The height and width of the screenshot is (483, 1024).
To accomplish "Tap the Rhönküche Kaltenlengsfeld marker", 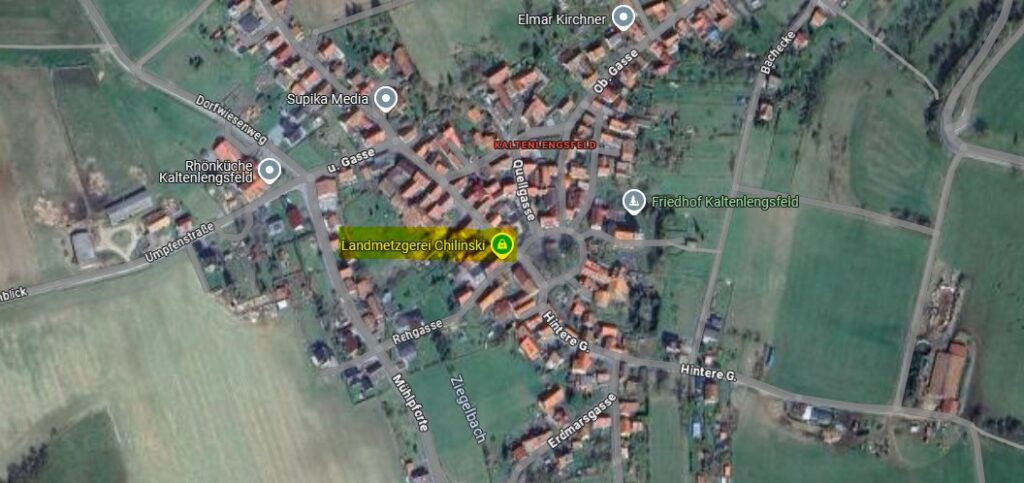I will (268, 169).
